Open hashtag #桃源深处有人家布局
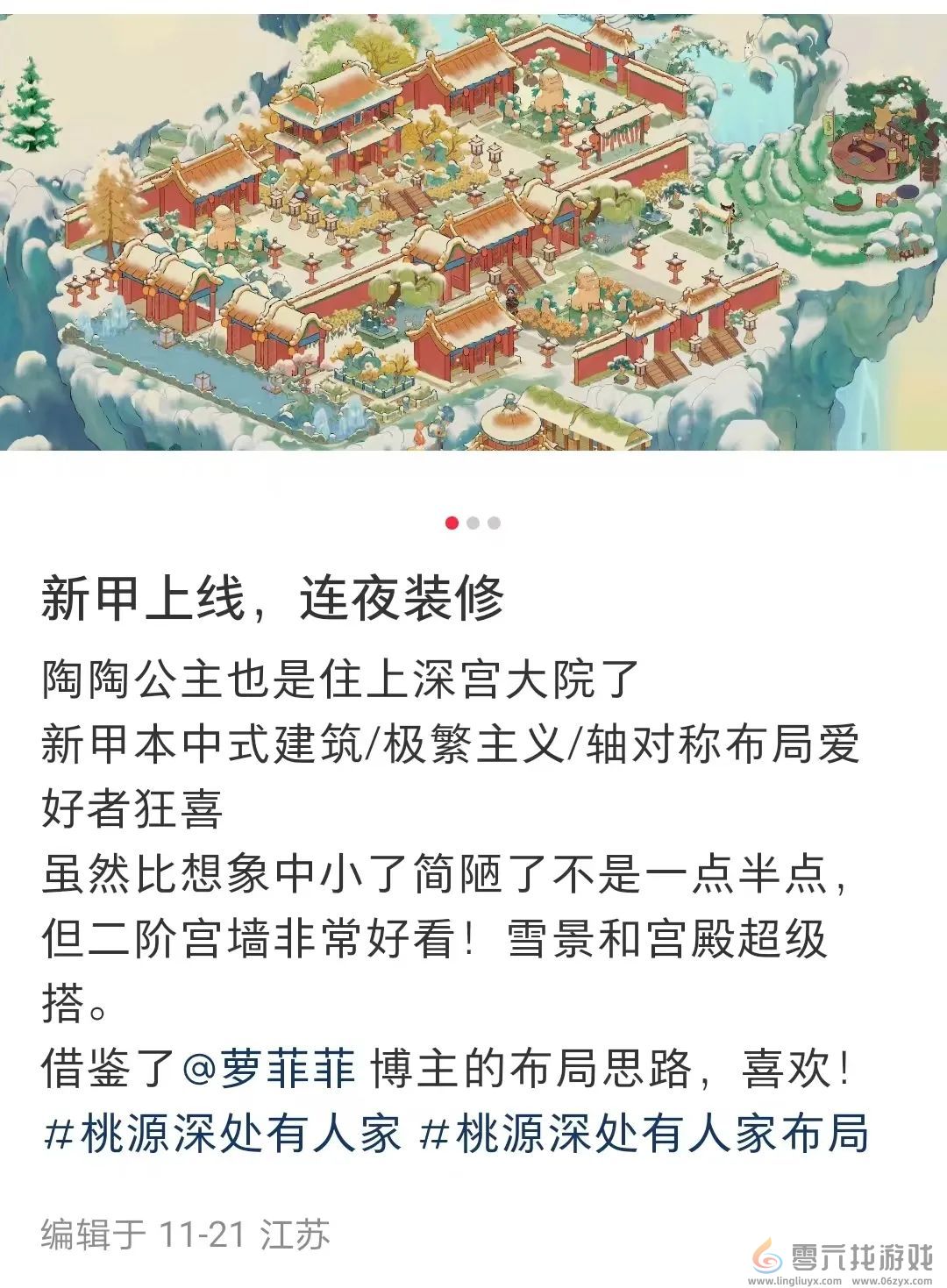The width and height of the screenshot is (947, 1288). pyautogui.click(x=644, y=1133)
